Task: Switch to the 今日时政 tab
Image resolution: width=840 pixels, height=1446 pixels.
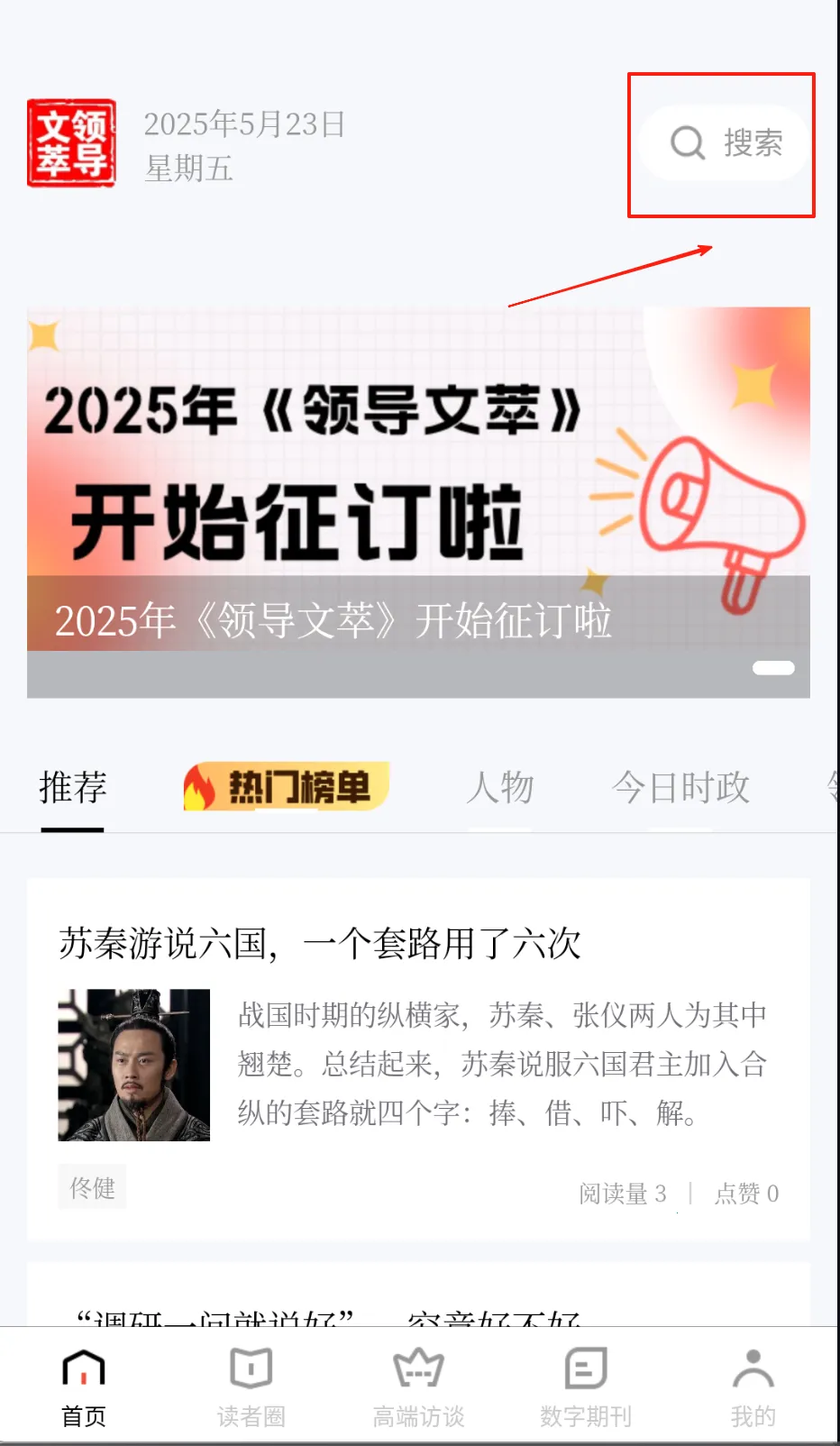Action: coord(680,786)
